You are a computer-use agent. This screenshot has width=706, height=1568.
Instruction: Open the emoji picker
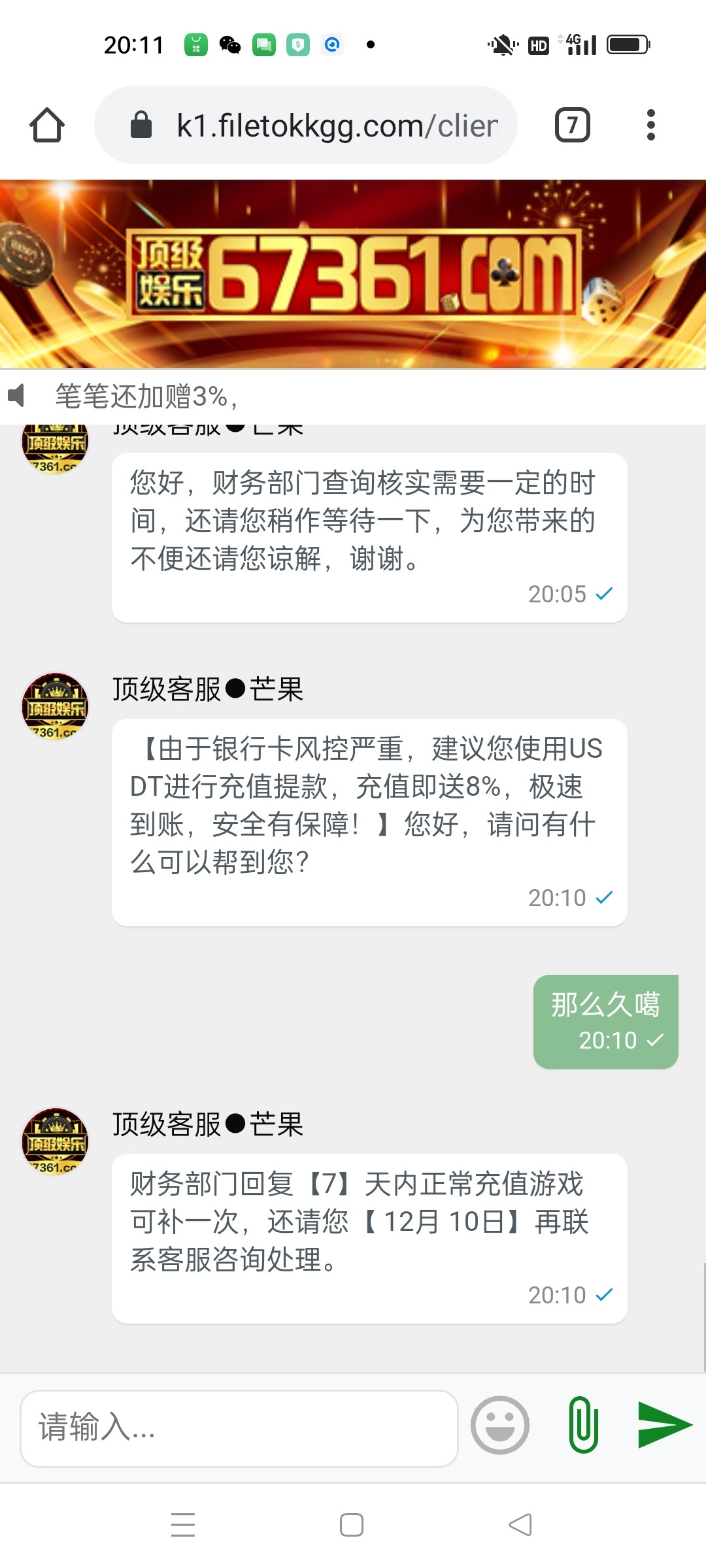(x=500, y=1425)
